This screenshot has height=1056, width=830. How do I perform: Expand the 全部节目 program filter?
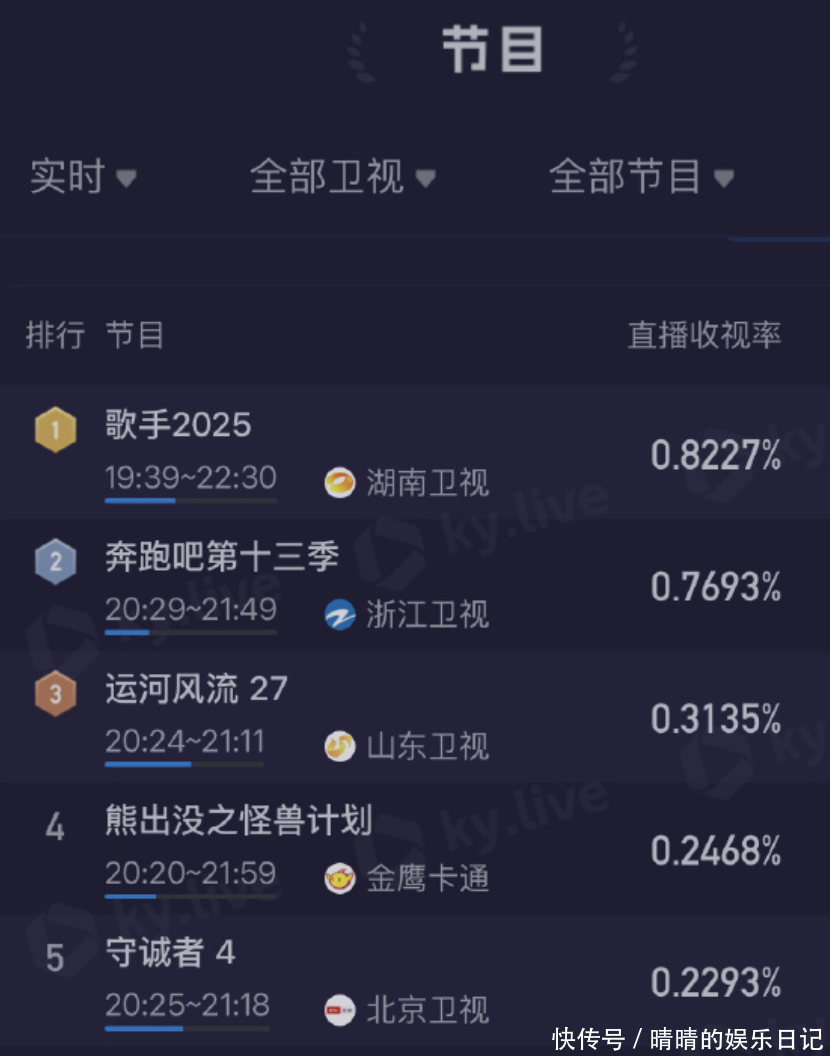[641, 178]
